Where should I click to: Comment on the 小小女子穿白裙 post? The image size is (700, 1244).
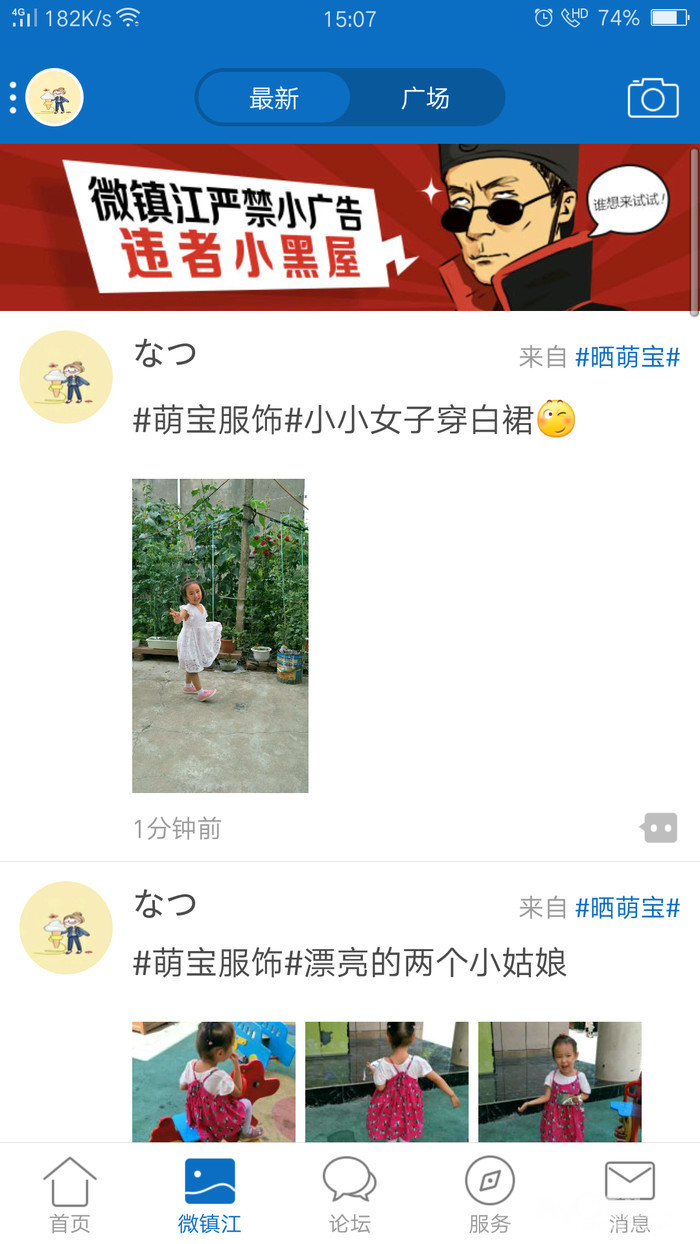pos(660,827)
